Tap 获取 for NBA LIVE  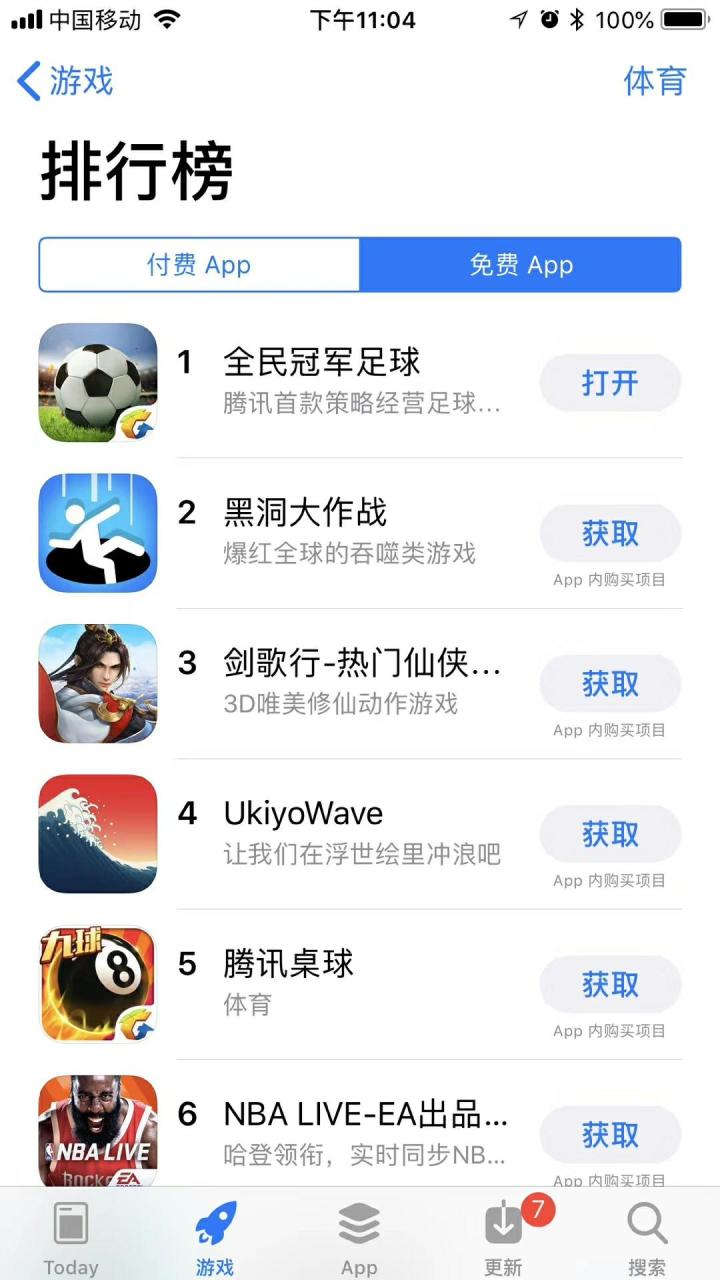[610, 1135]
